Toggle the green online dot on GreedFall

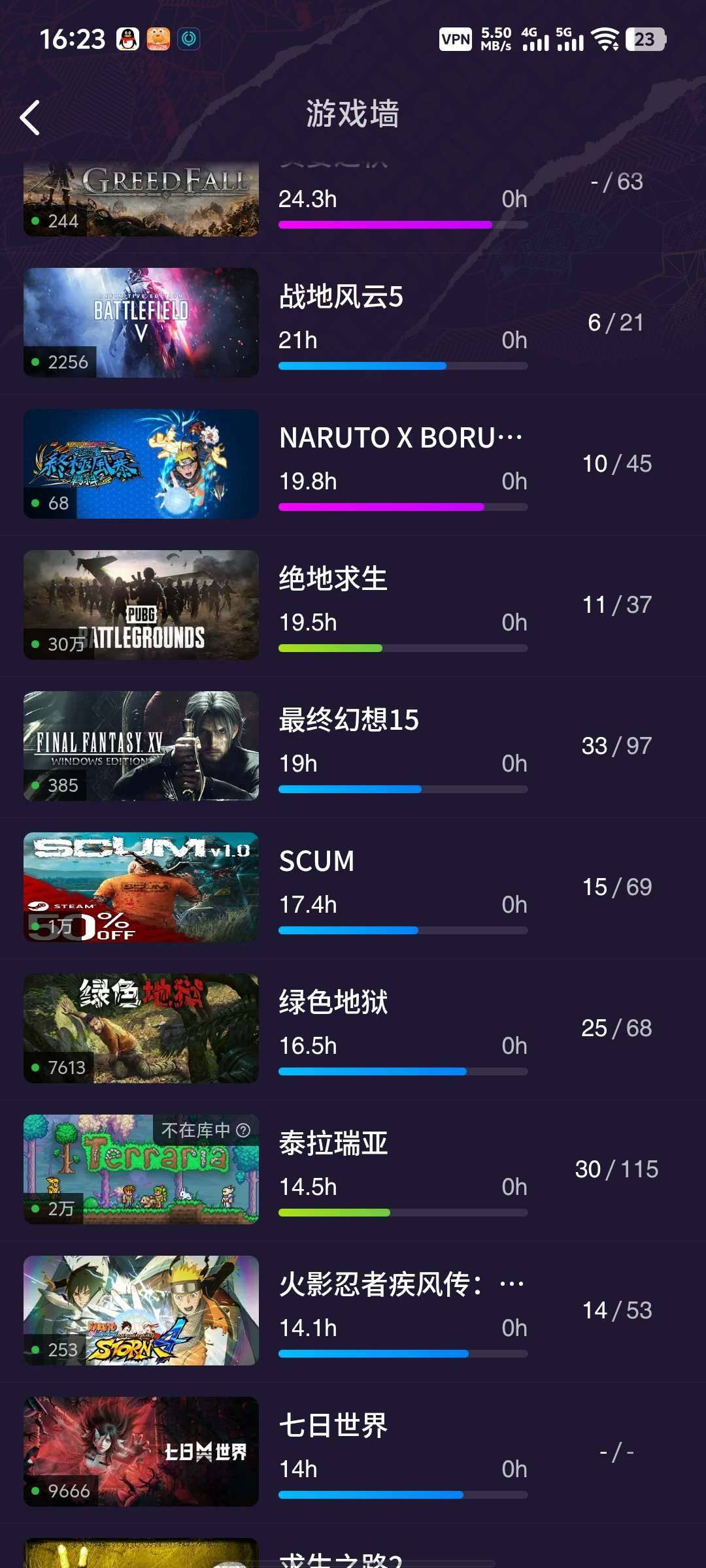coord(34,221)
